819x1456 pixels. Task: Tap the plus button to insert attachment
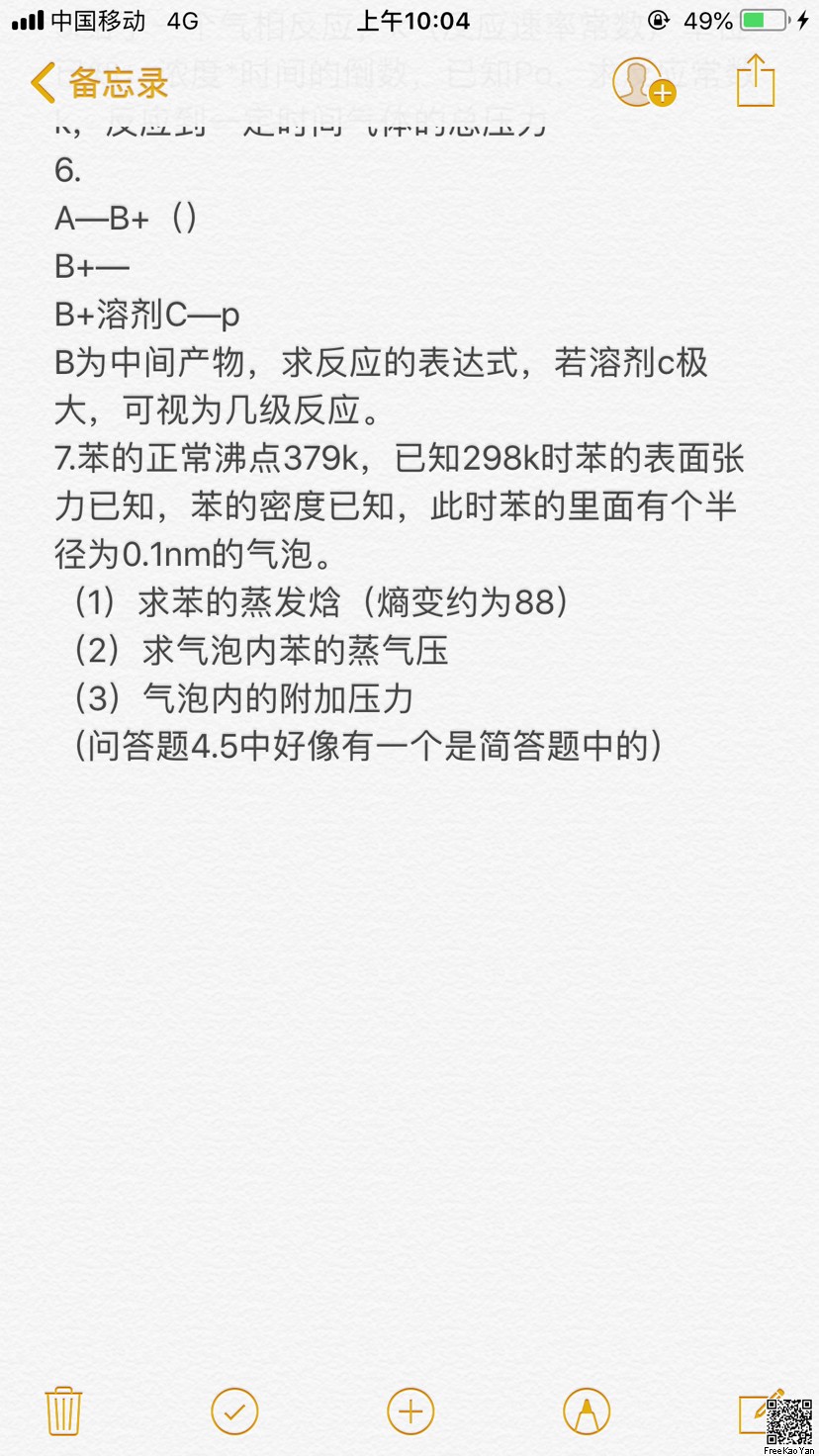410,1411
